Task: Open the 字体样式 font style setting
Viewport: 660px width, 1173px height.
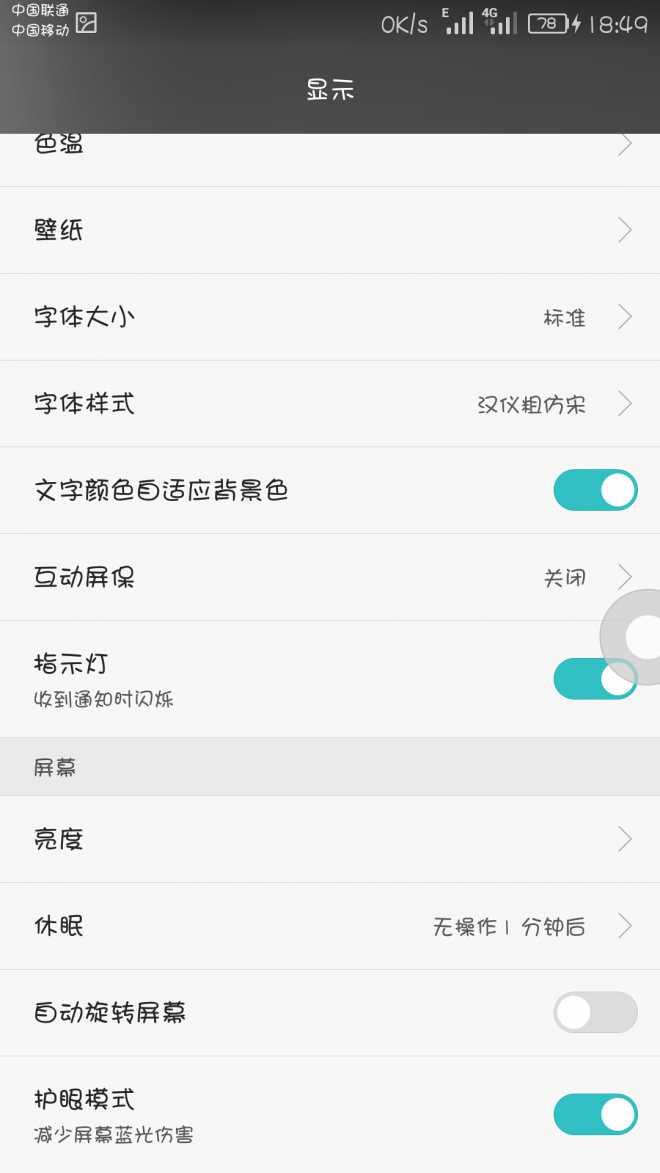Action: tap(330, 404)
